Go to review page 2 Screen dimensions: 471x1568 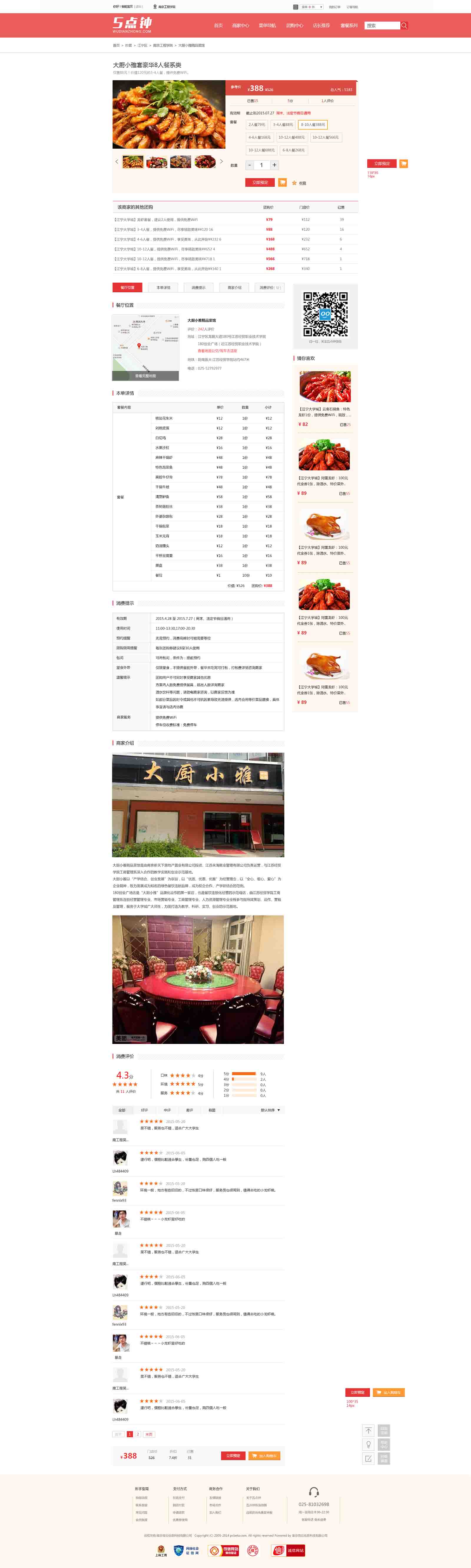click(138, 1434)
